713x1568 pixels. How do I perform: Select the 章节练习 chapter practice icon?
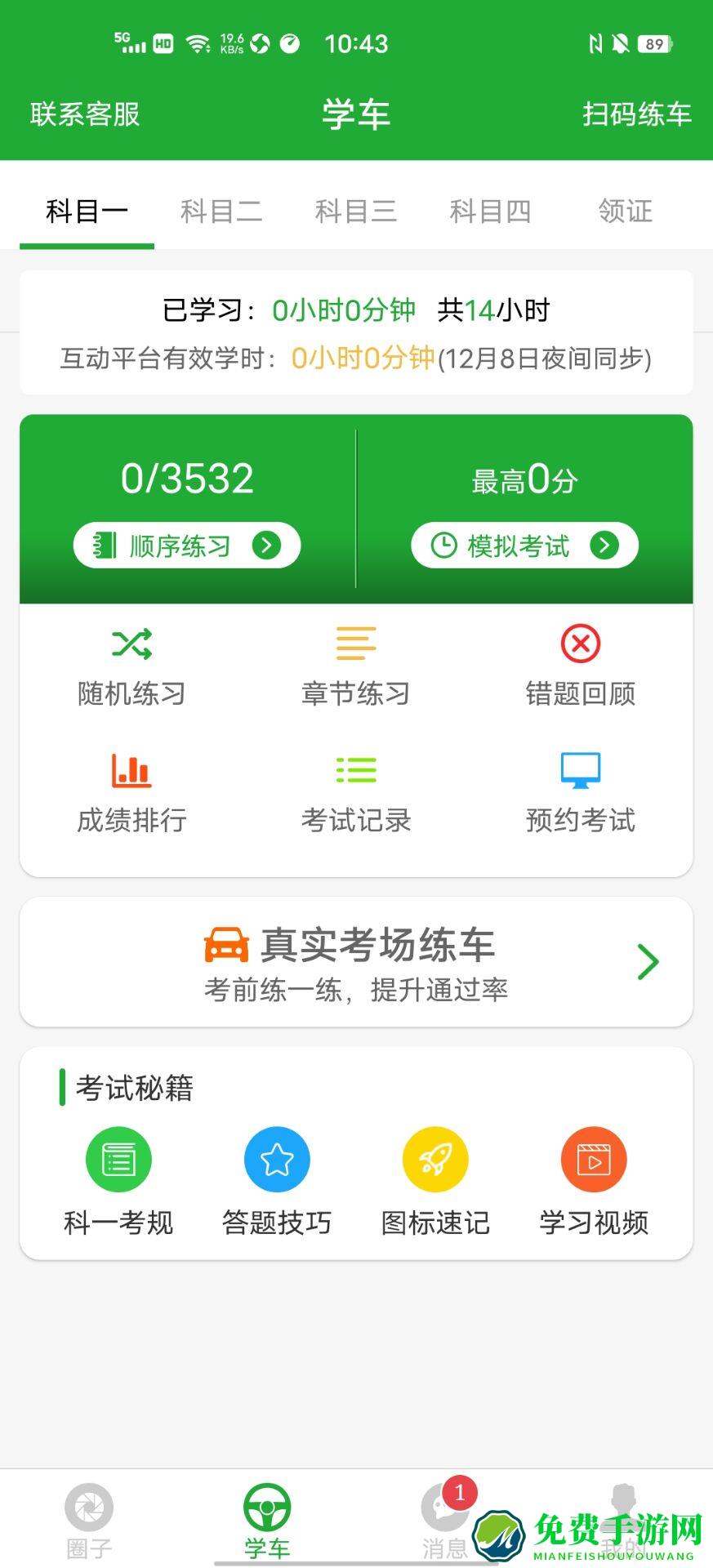355,646
